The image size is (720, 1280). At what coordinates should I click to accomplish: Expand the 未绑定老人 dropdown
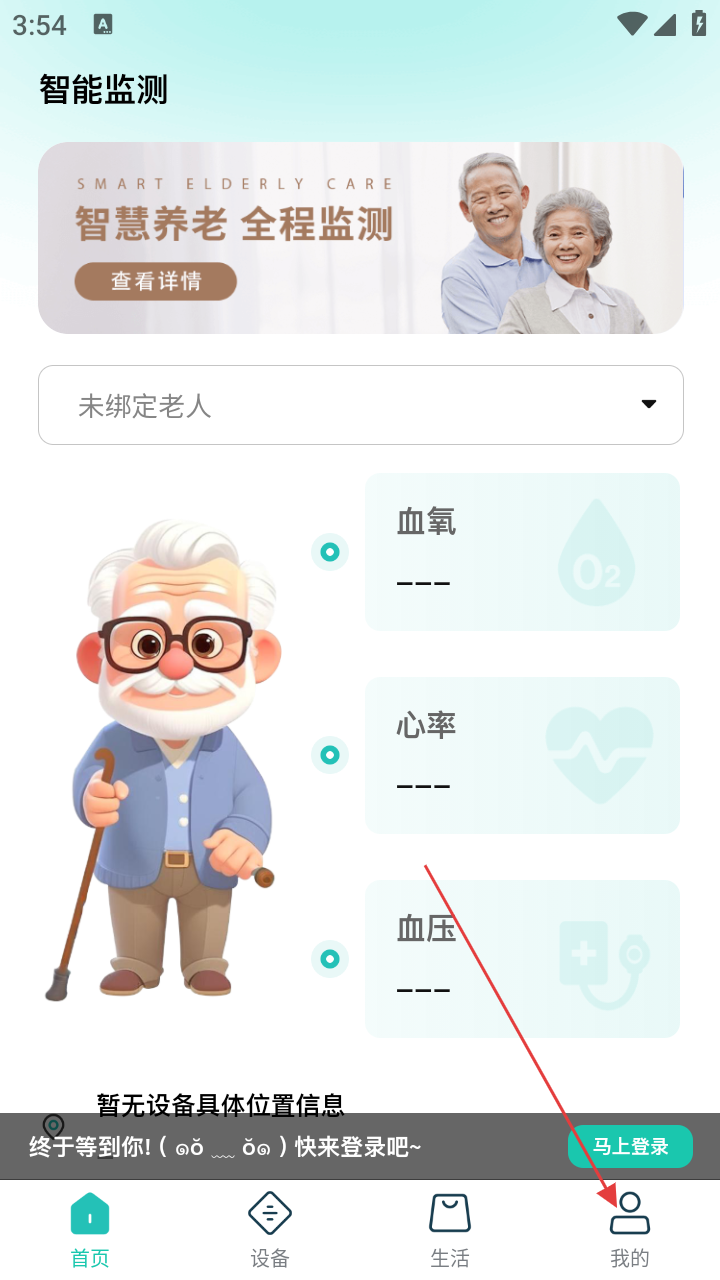(x=360, y=405)
